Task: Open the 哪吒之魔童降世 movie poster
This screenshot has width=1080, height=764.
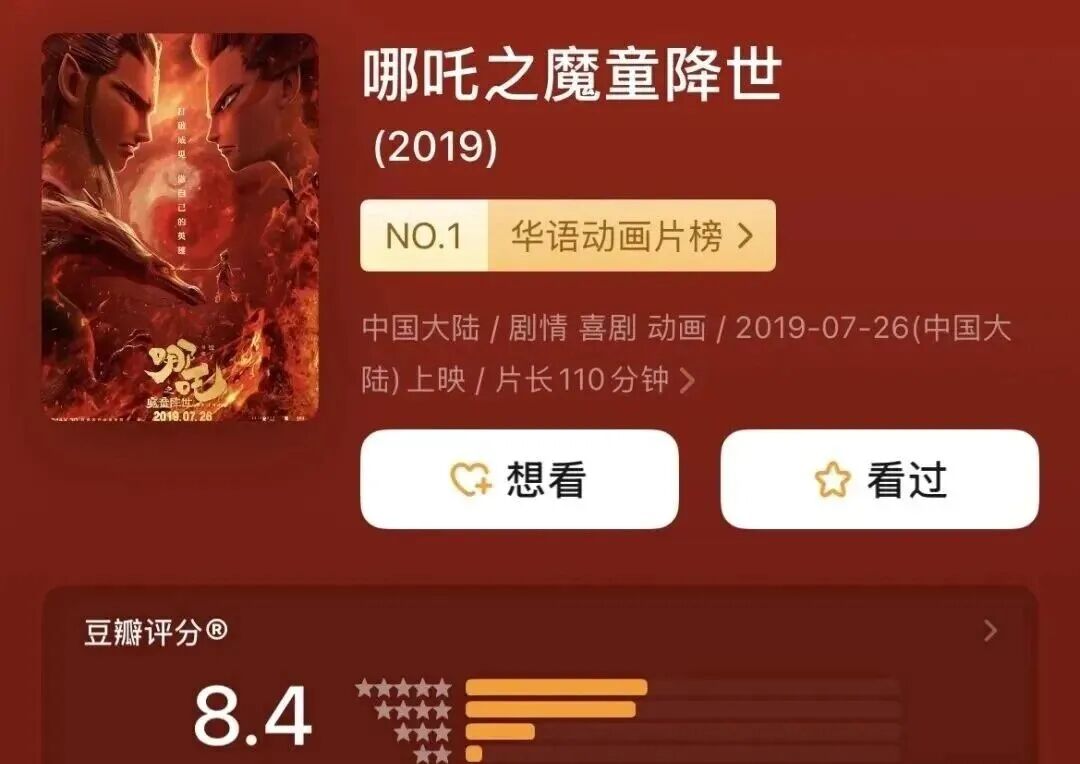Action: click(180, 227)
